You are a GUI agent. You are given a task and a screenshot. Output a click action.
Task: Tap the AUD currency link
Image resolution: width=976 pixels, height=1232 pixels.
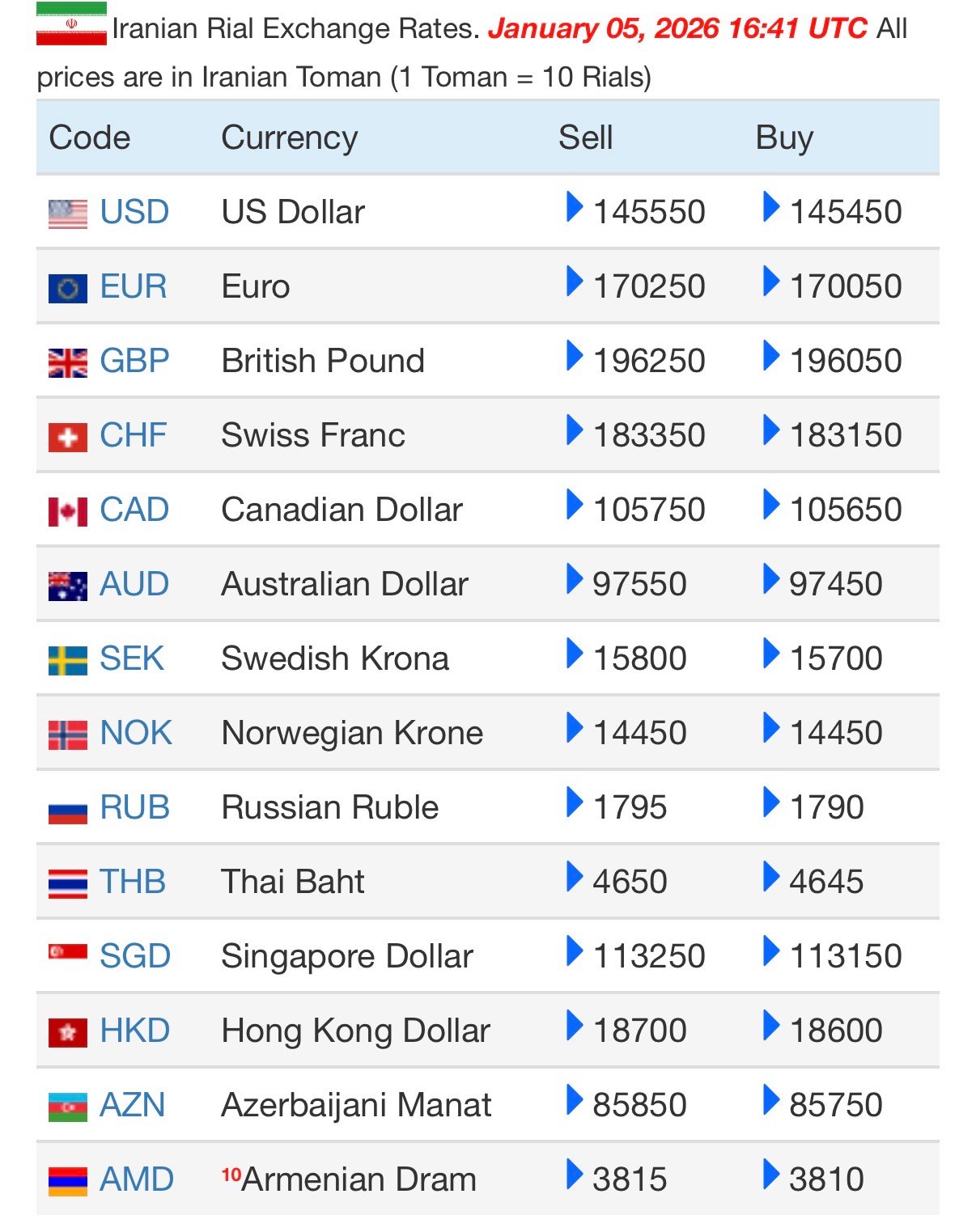(x=134, y=584)
